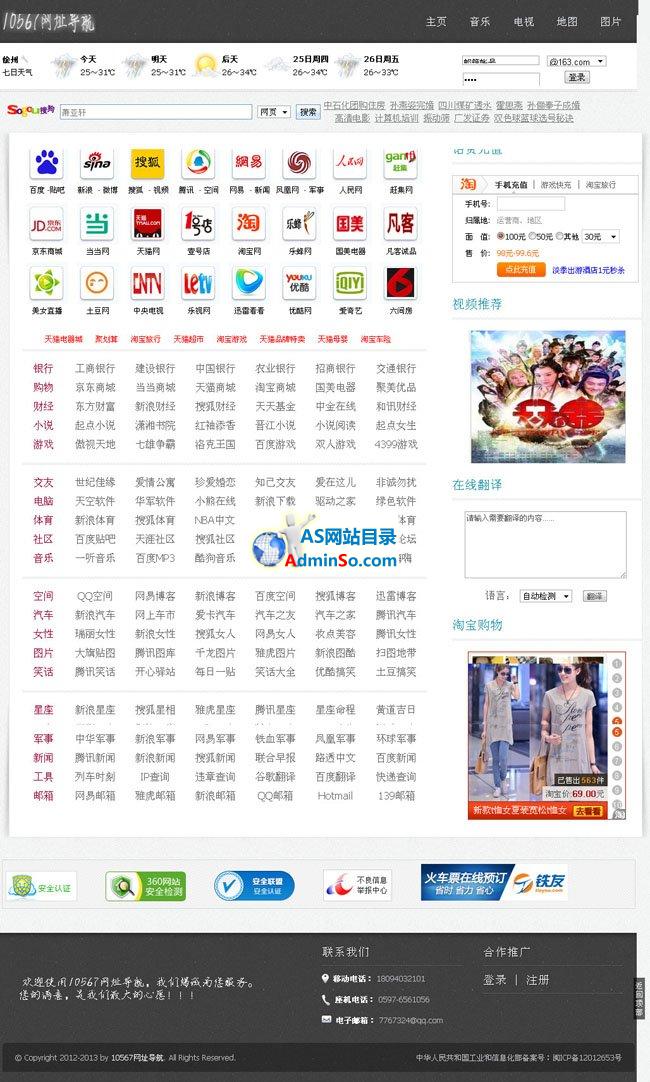Viewport: 650px width, 1082px height.
Task: Open the 百度·贴吧 site icon
Action: point(46,167)
